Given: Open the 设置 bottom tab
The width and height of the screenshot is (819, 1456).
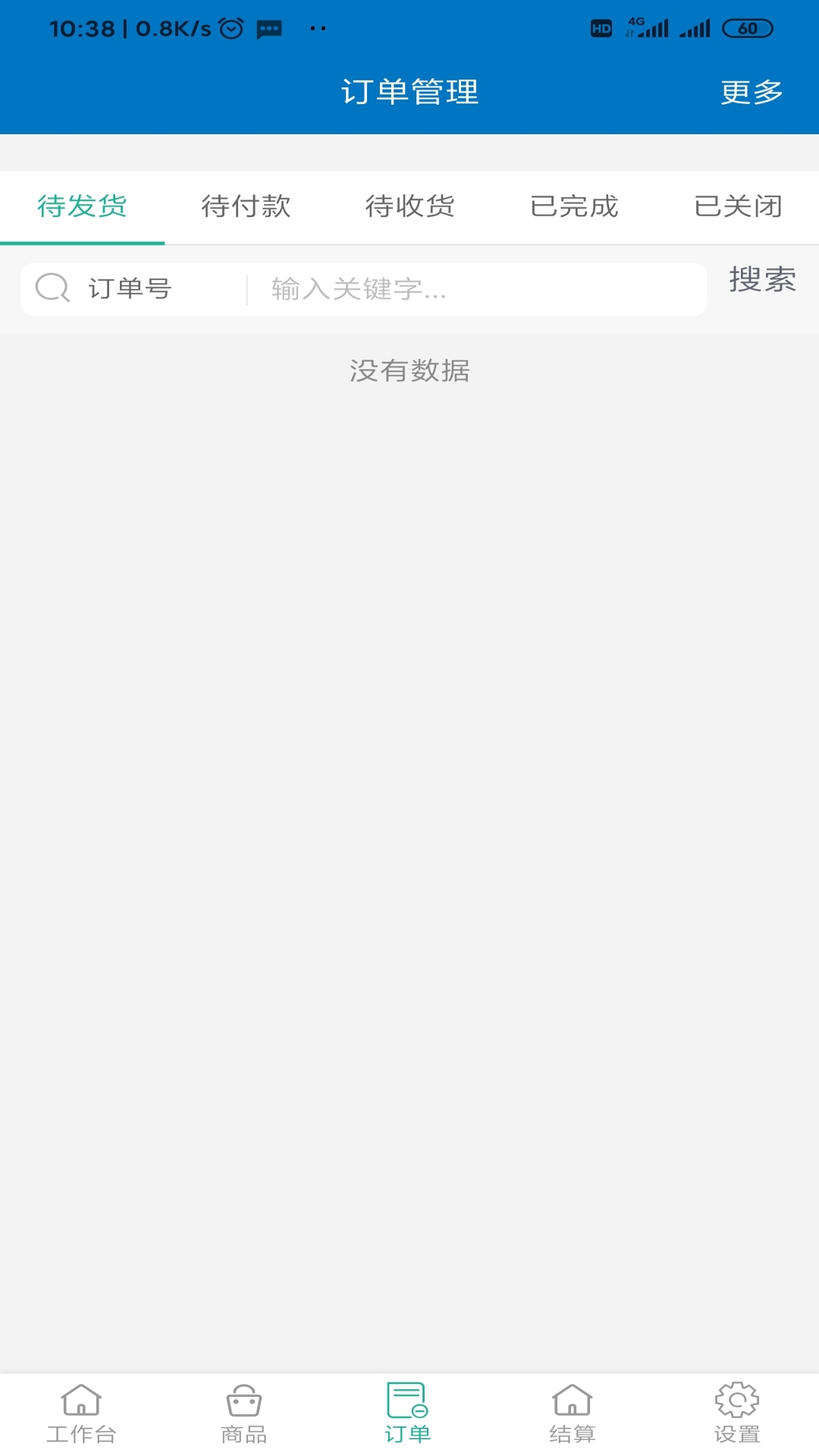Looking at the screenshot, I should (737, 1414).
